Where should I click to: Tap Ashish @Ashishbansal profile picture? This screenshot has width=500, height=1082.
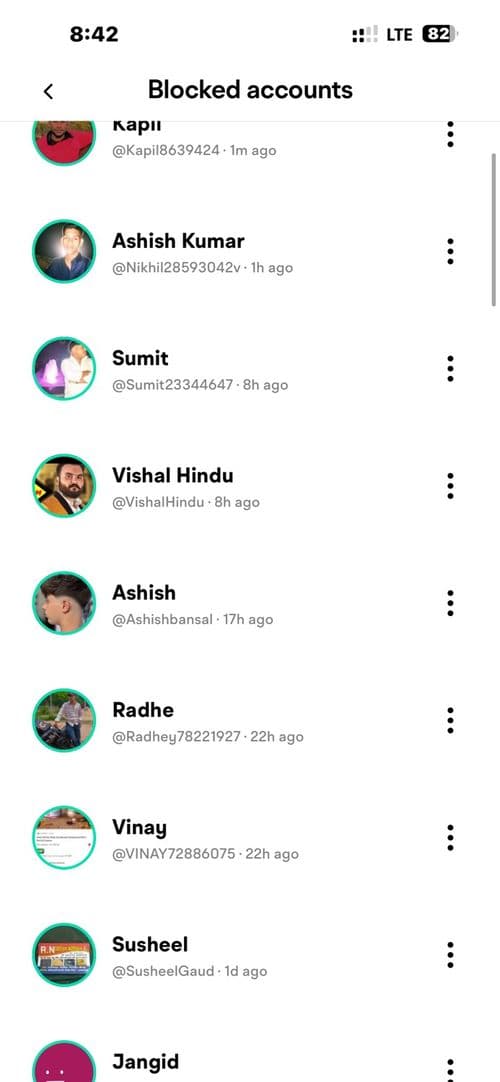tap(64, 603)
